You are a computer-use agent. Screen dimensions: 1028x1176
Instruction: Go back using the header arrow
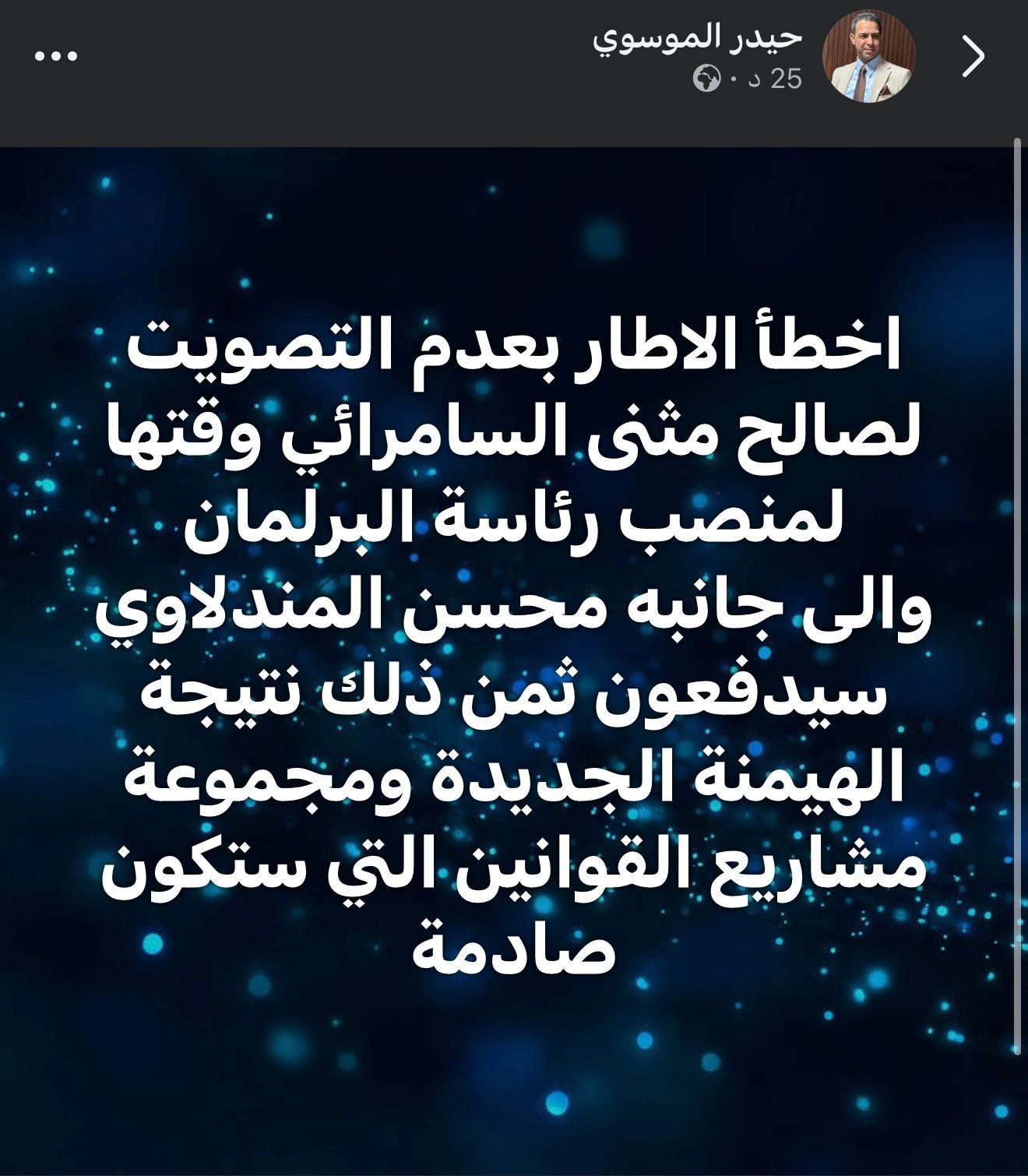pyautogui.click(x=973, y=57)
